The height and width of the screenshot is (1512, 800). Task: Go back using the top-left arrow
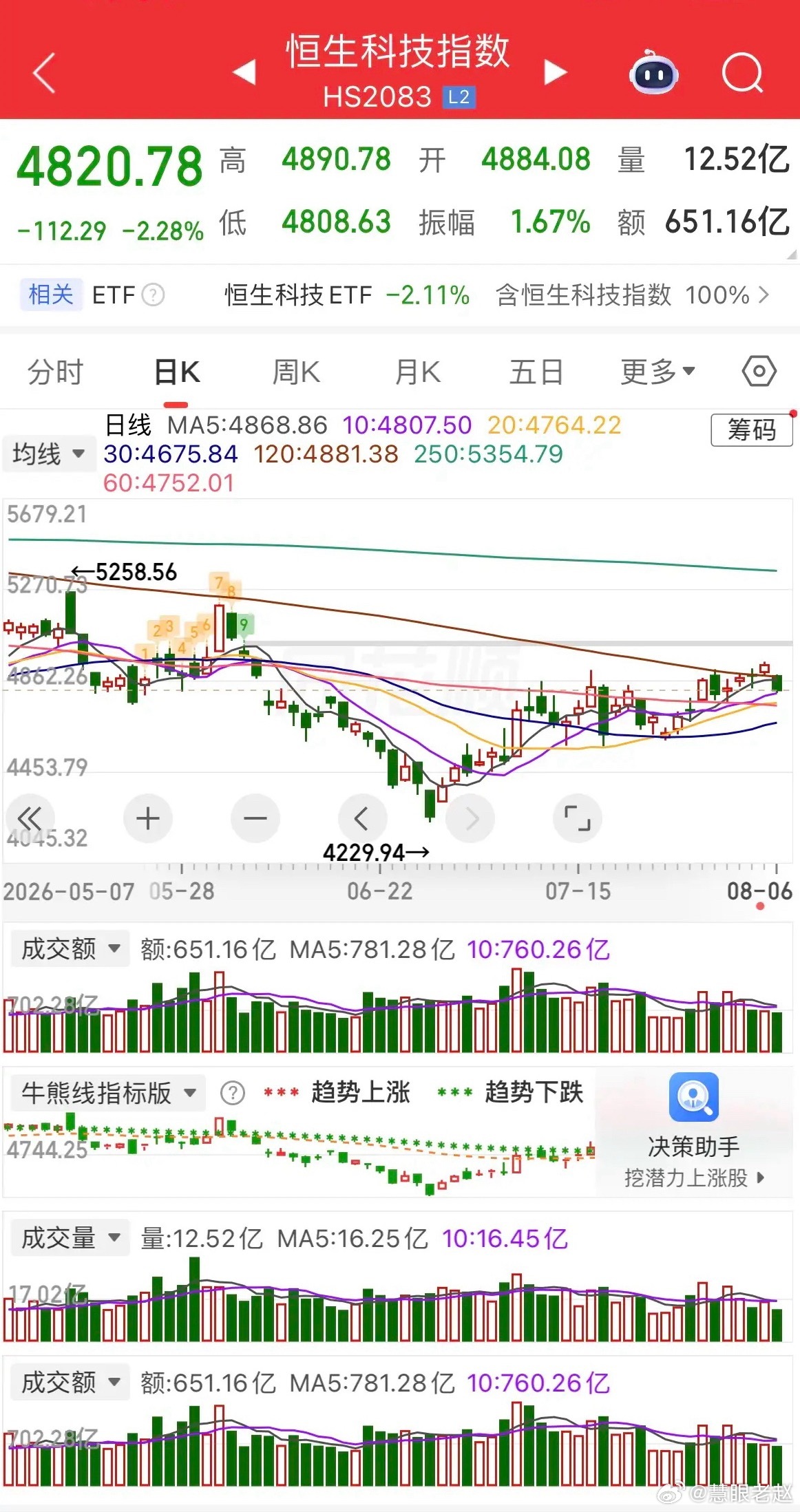(44, 73)
